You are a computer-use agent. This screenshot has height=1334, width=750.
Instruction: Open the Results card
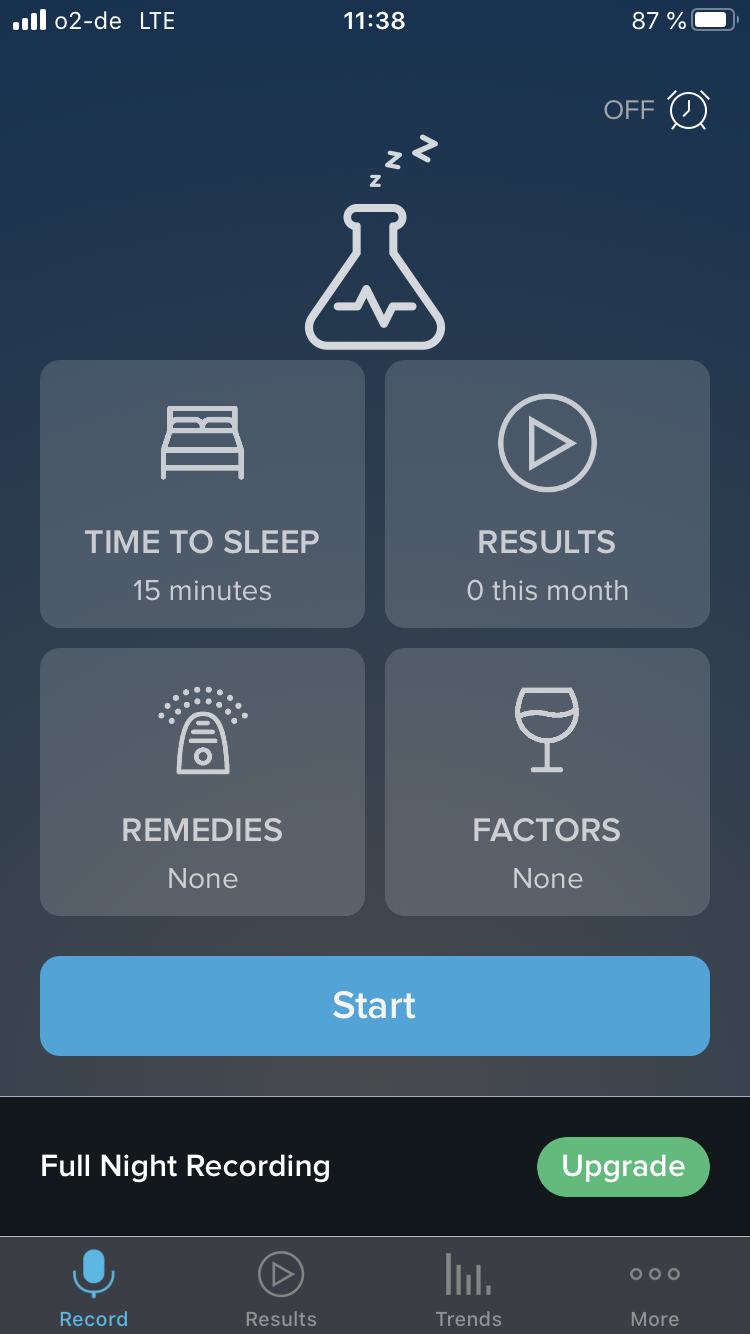(x=547, y=494)
